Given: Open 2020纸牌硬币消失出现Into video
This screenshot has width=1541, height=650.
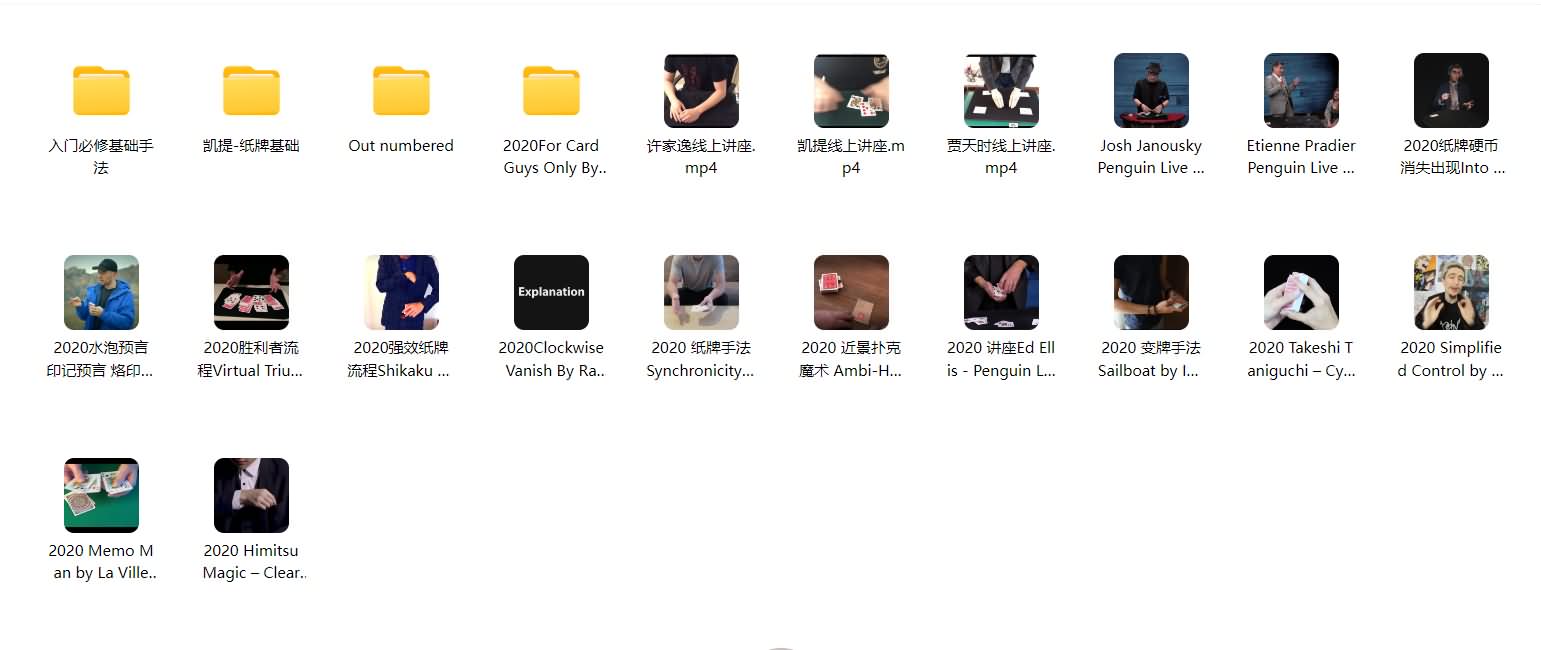Looking at the screenshot, I should 1451,91.
